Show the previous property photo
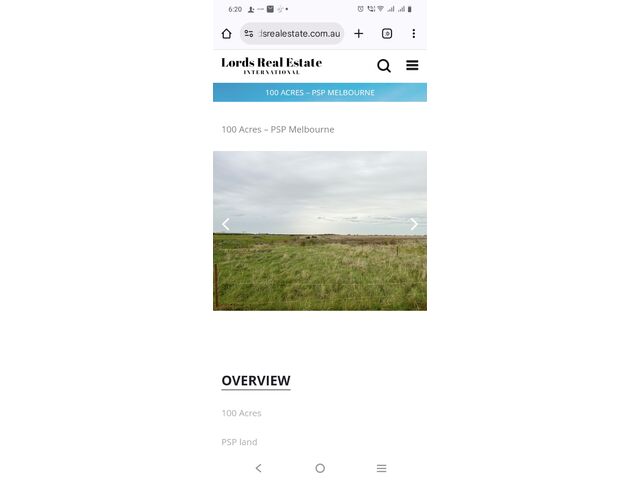 pos(226,224)
